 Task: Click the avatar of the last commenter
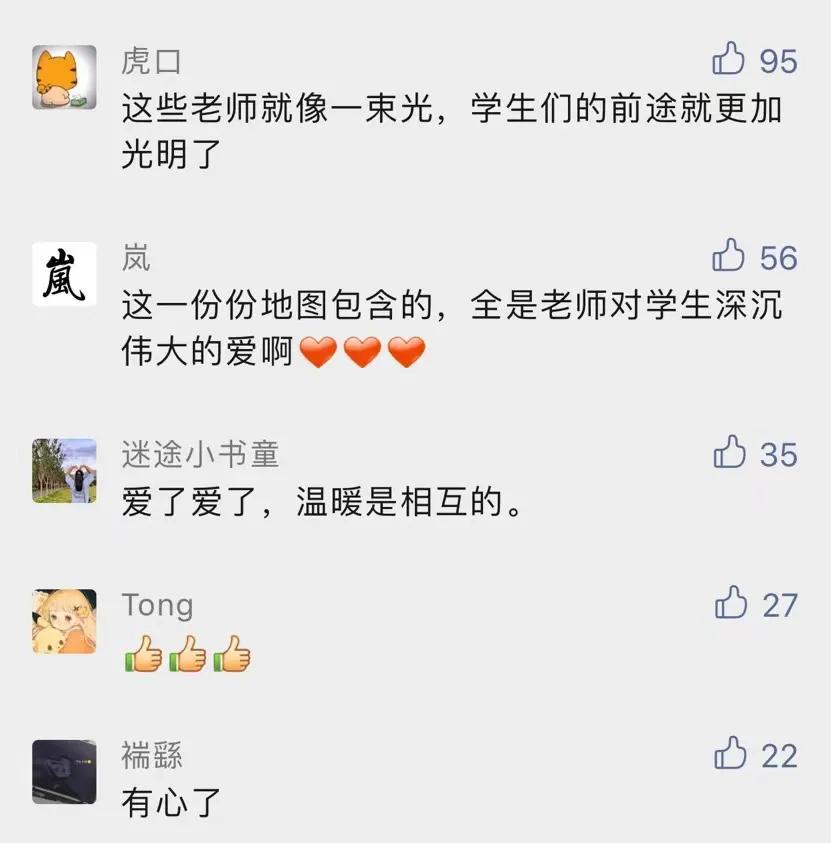click(x=63, y=772)
